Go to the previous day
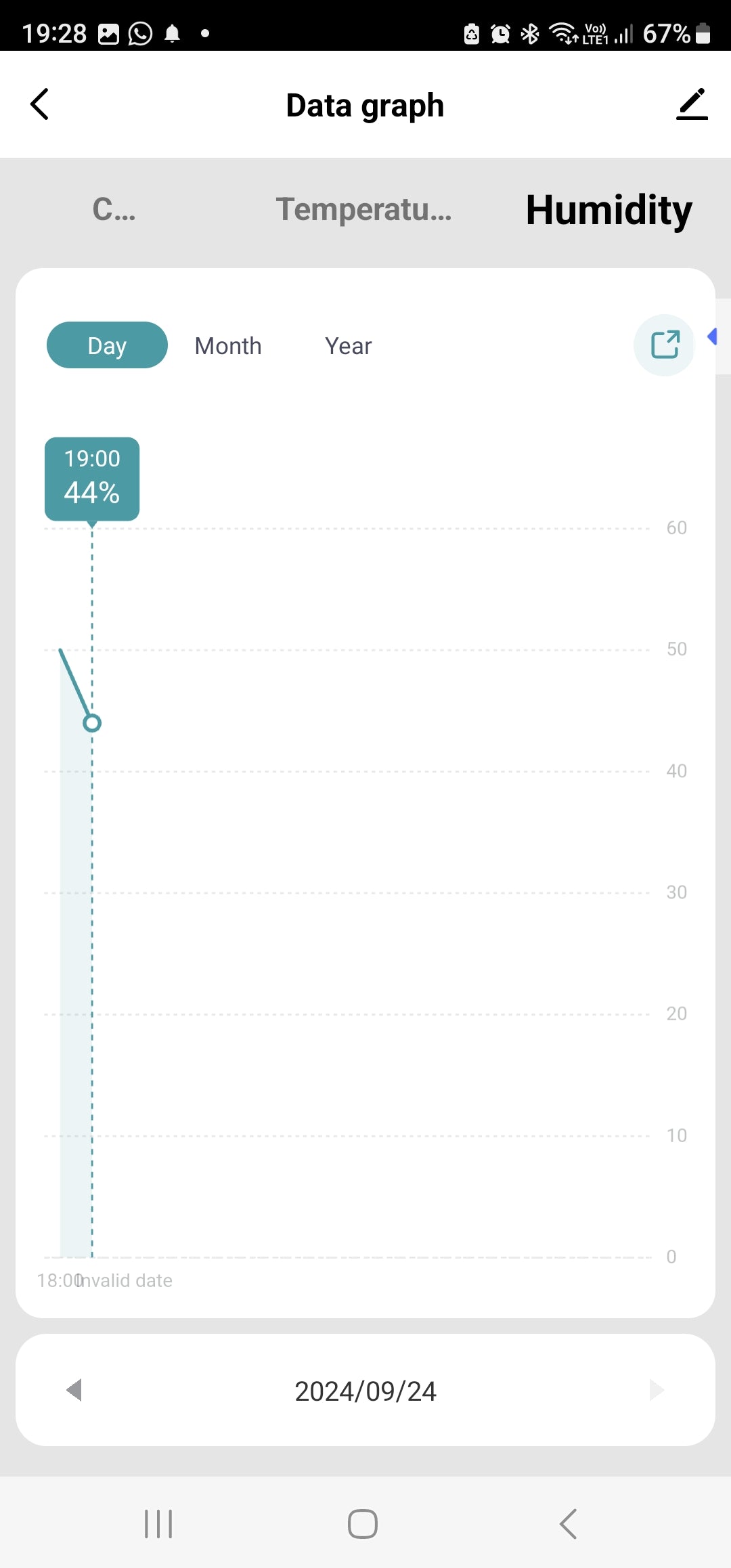The width and height of the screenshot is (731, 1568). (x=74, y=1390)
